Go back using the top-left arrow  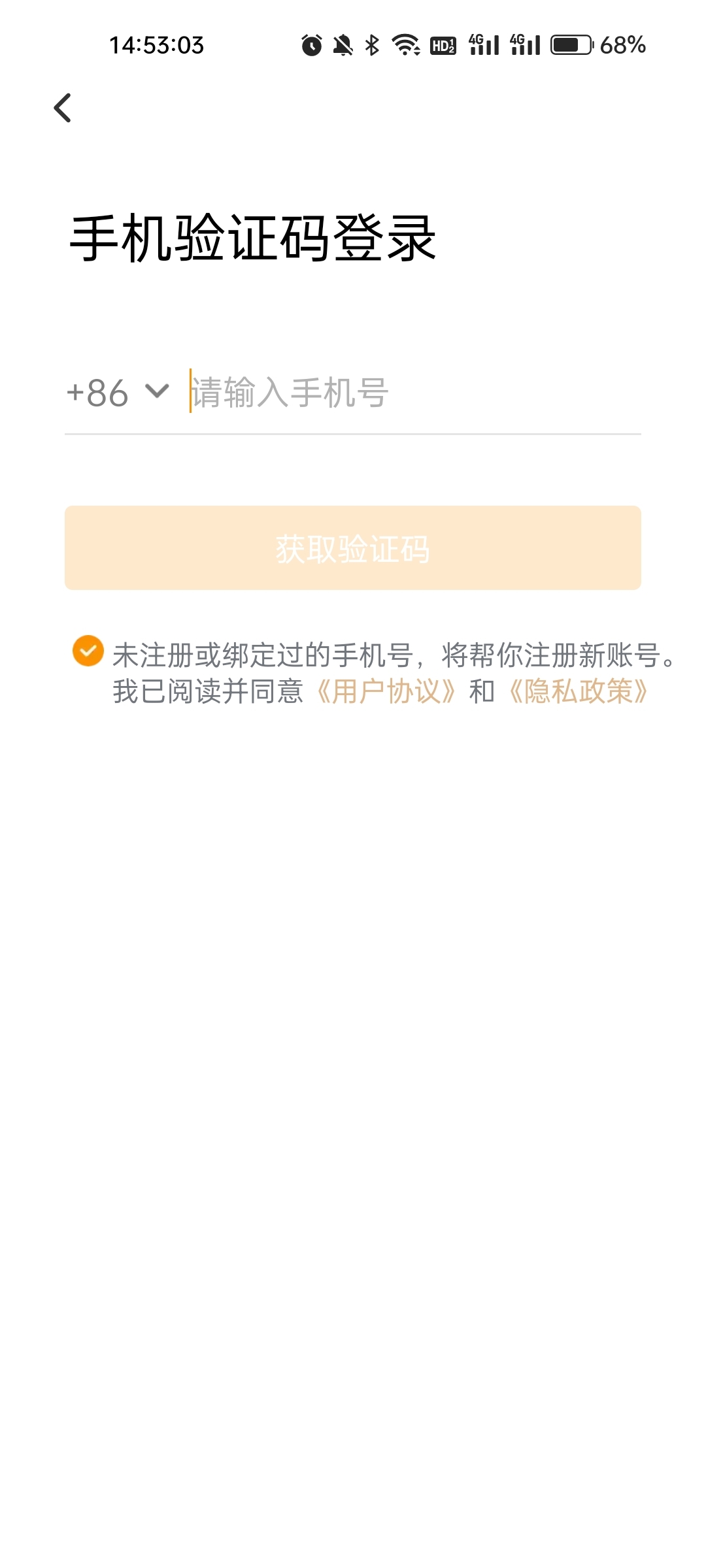pyautogui.click(x=62, y=108)
